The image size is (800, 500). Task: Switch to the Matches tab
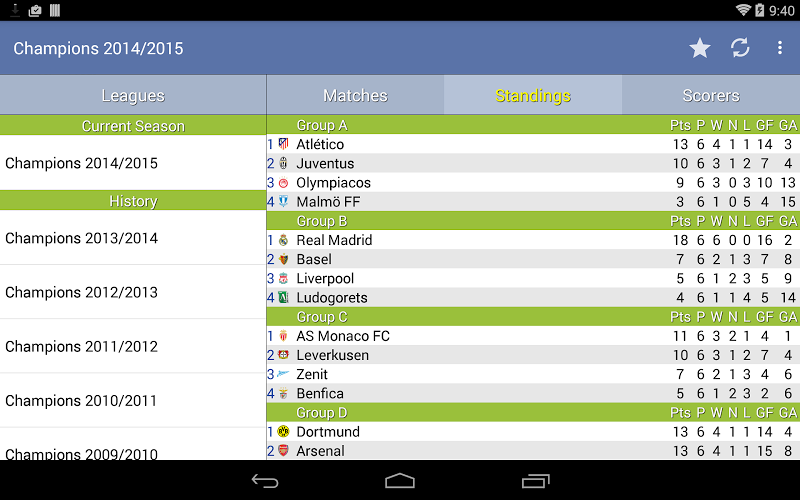355,96
